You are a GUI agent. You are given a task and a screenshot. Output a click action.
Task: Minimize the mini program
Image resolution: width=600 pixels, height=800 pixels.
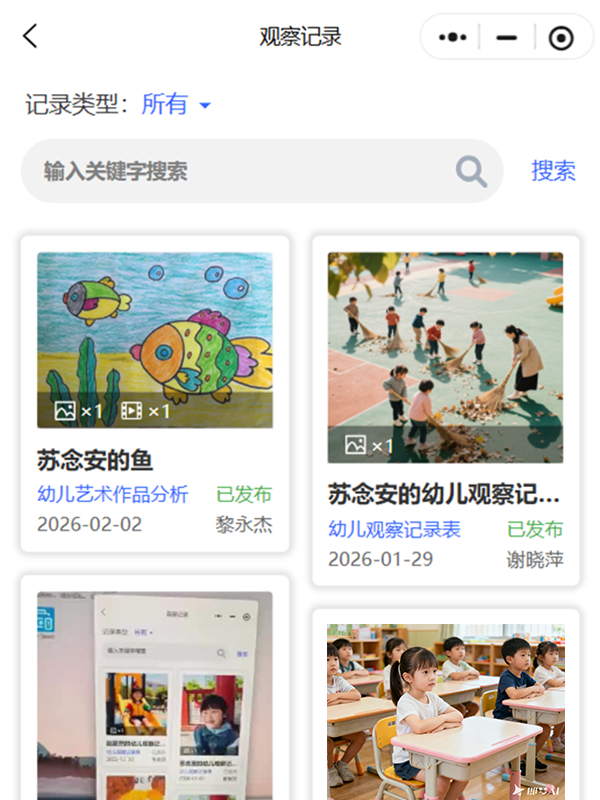(507, 38)
